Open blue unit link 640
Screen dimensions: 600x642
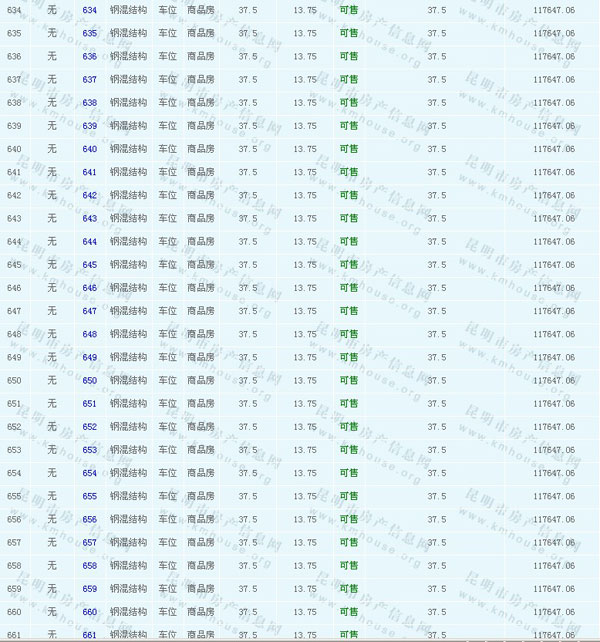[90, 149]
